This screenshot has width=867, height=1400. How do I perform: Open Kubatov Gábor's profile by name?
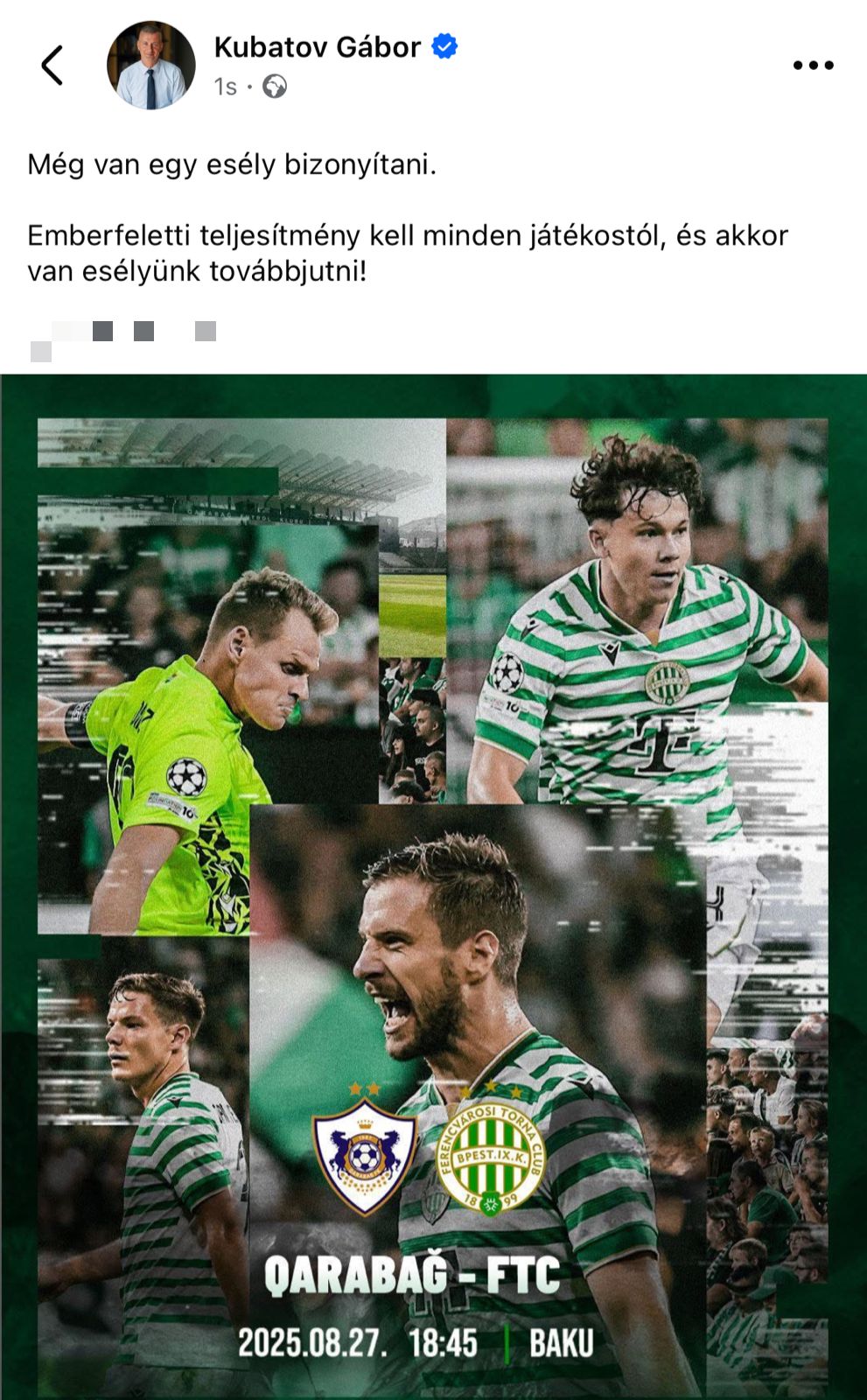point(317,47)
